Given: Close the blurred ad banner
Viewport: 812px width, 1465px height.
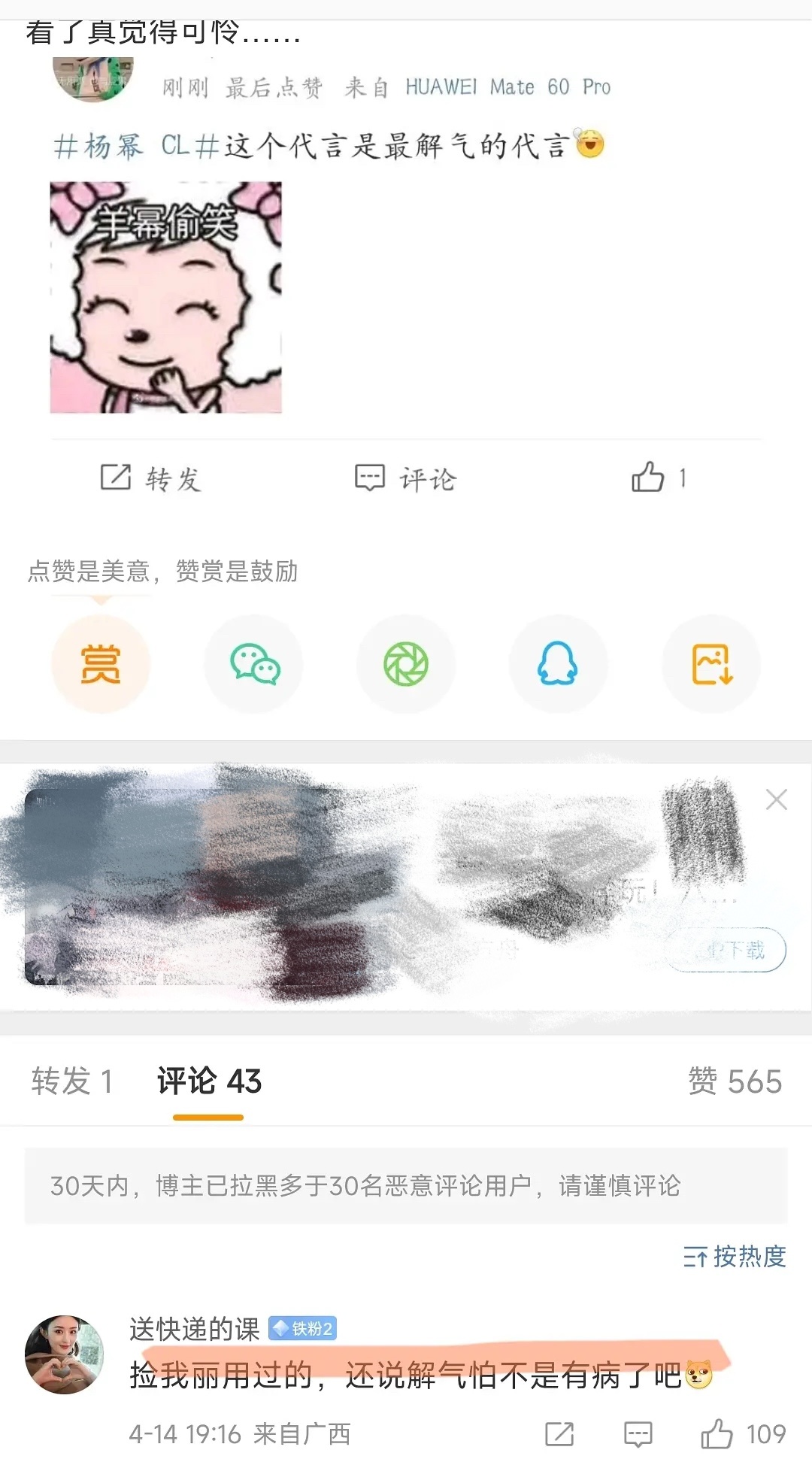Looking at the screenshot, I should coord(776,799).
